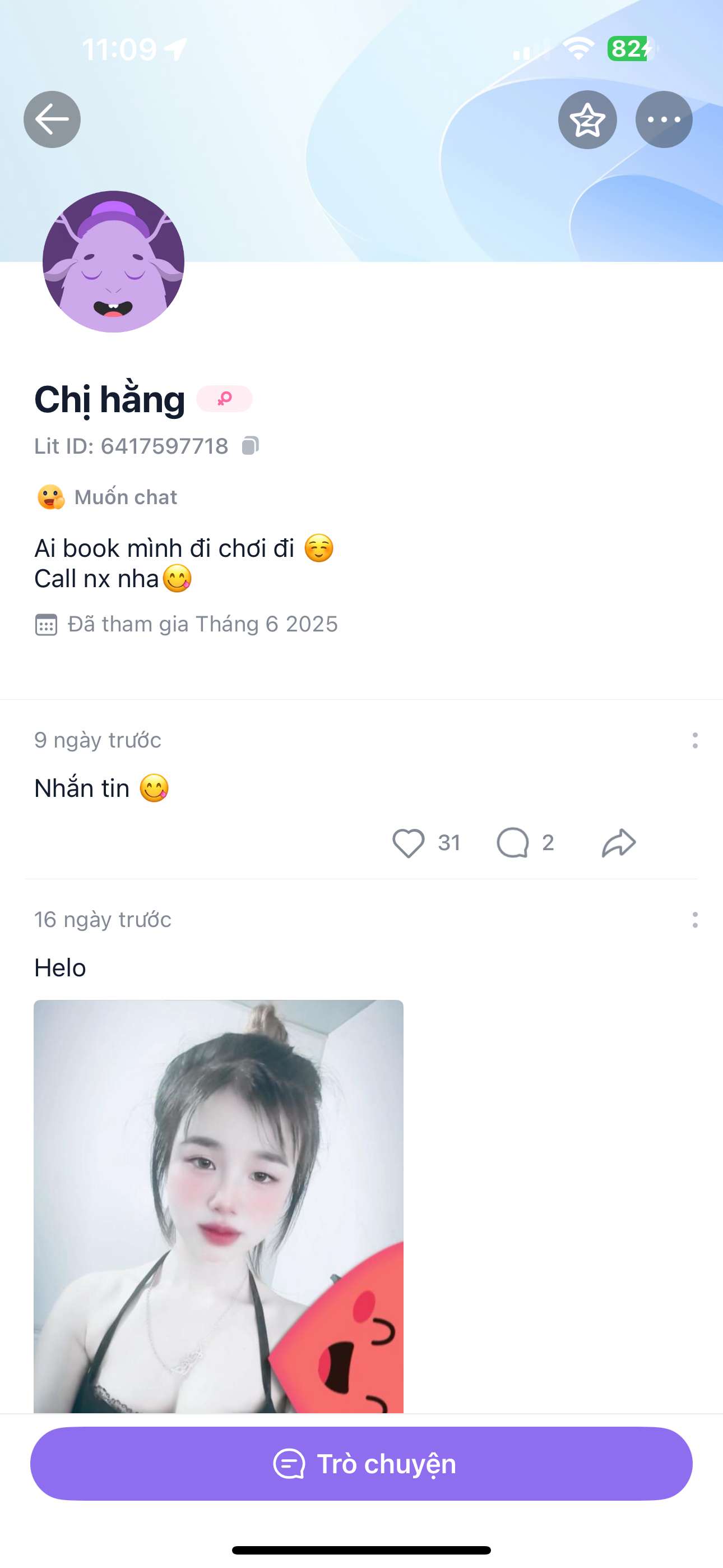The height and width of the screenshot is (1568, 723).
Task: Open options for the 16 ngày trước post
Action: coord(694,920)
